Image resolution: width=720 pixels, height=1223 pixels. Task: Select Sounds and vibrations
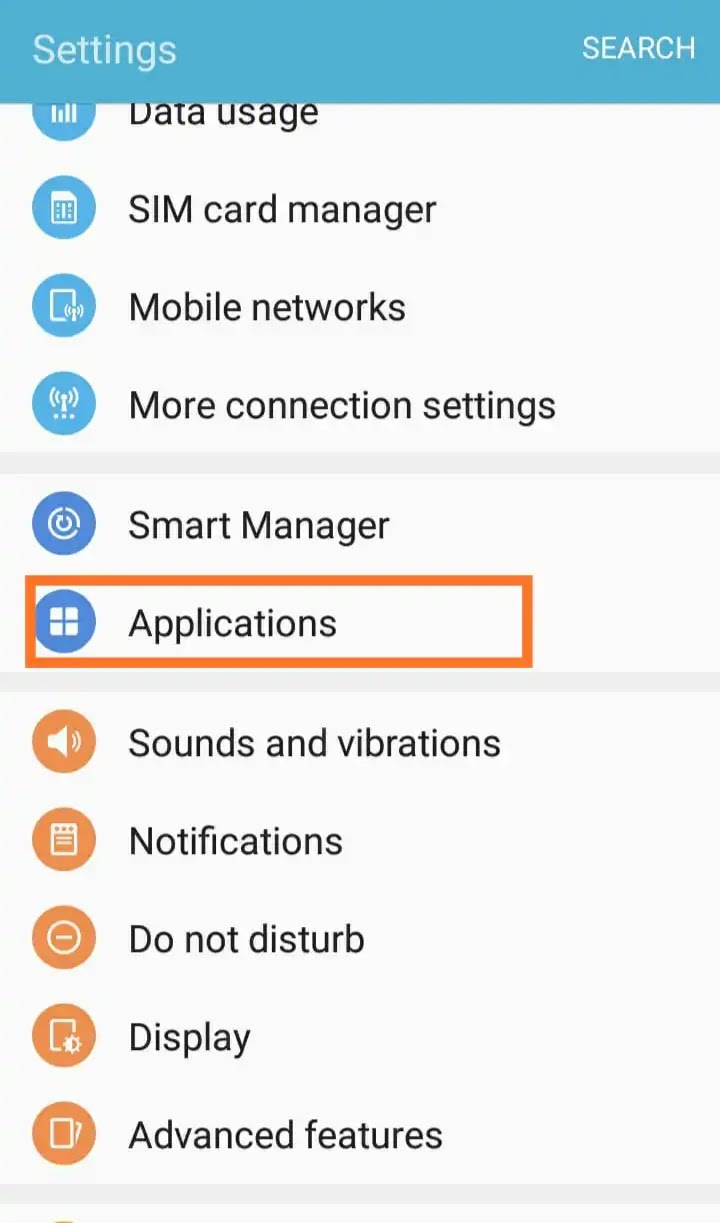[314, 743]
